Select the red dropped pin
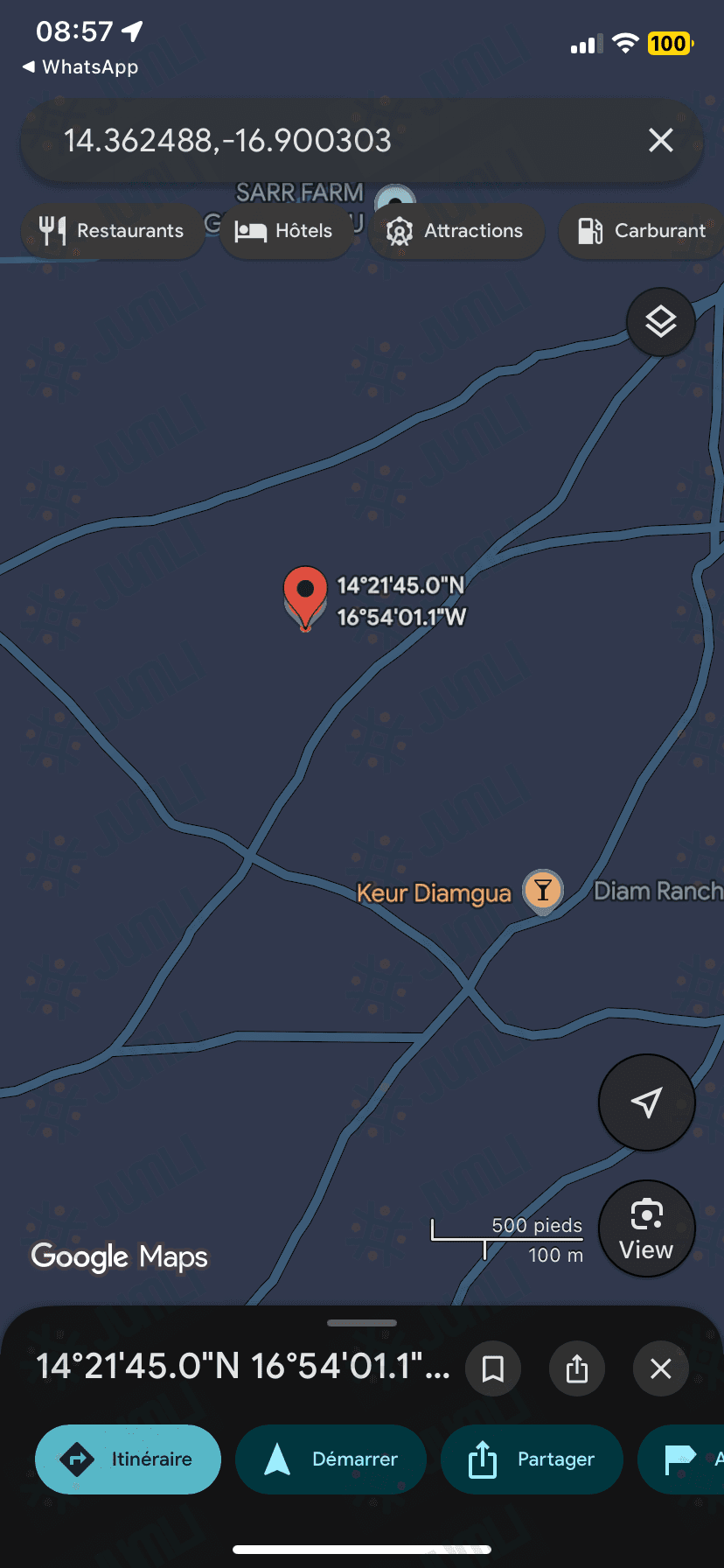Image resolution: width=724 pixels, height=1568 pixels. tap(305, 597)
